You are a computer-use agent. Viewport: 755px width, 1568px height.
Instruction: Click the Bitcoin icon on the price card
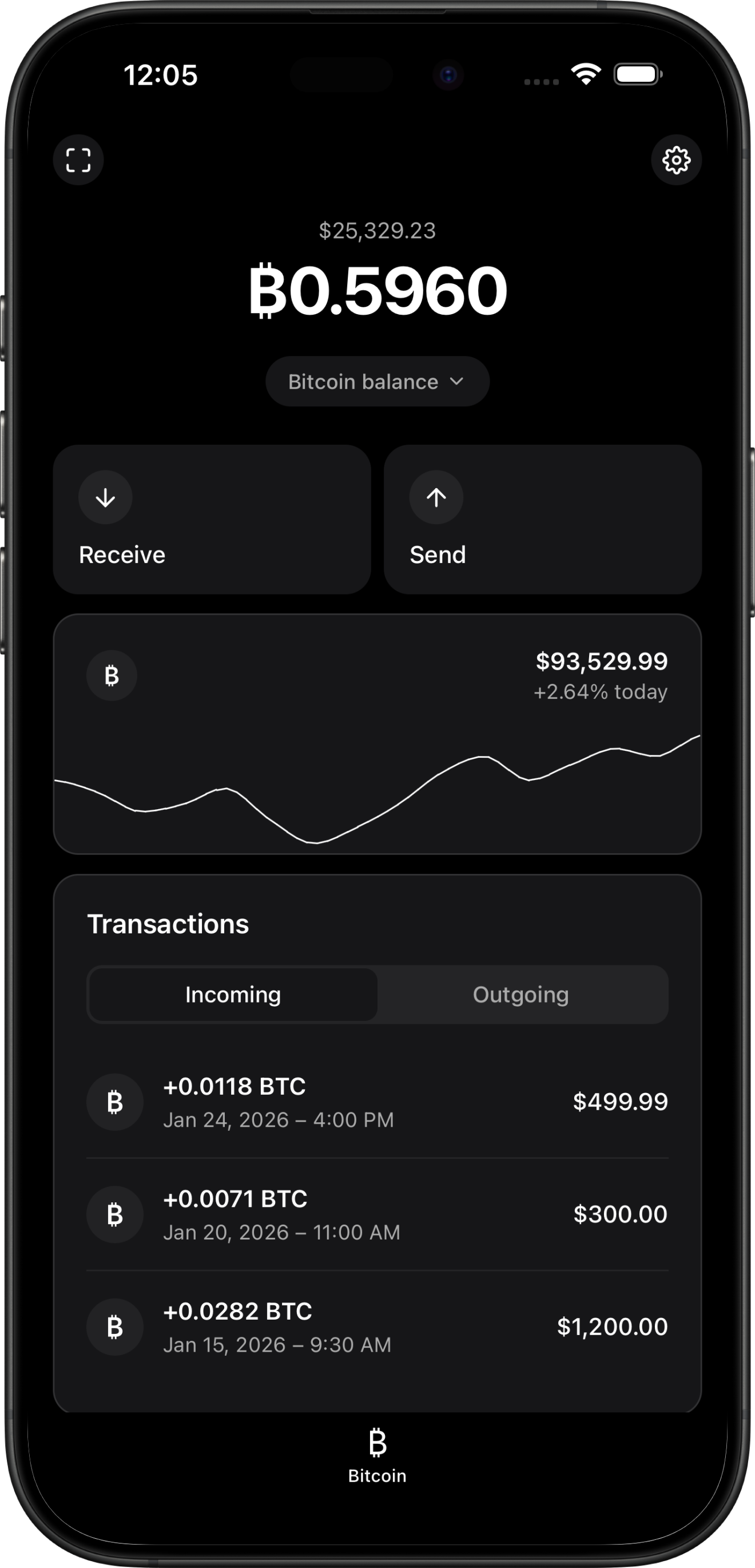coord(112,676)
